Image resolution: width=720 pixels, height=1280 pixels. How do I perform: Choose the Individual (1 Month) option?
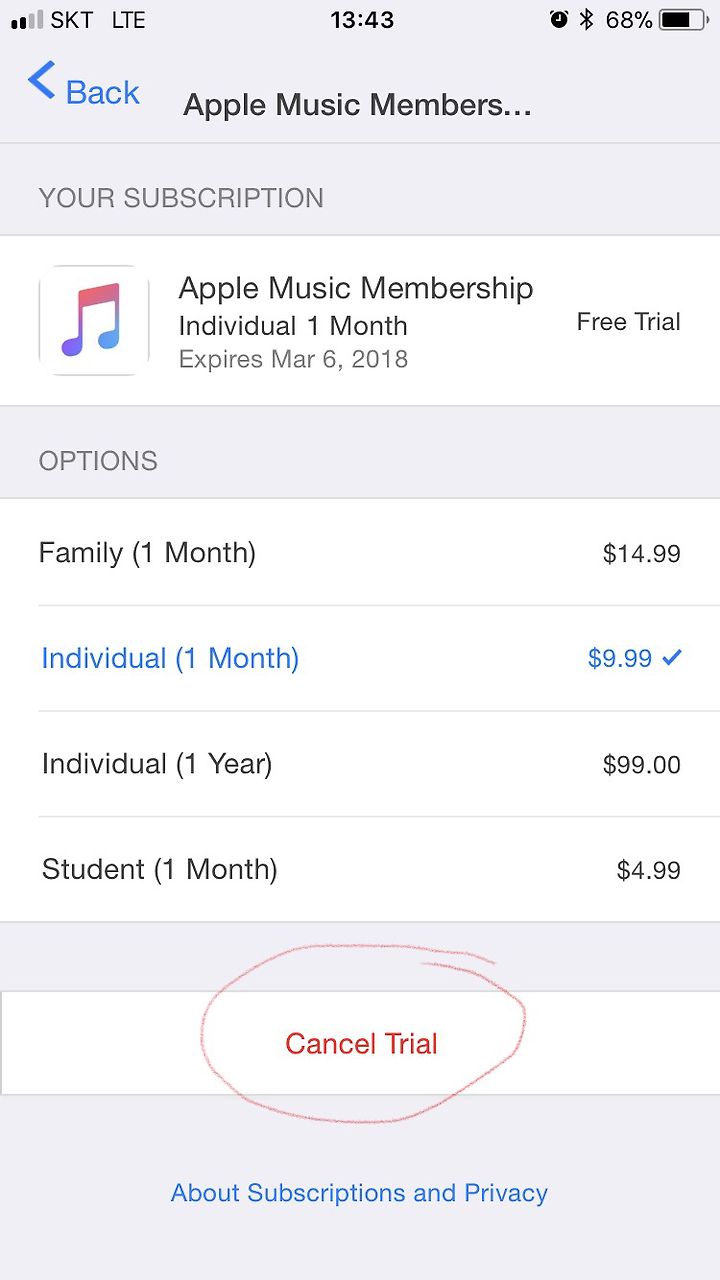(x=360, y=658)
